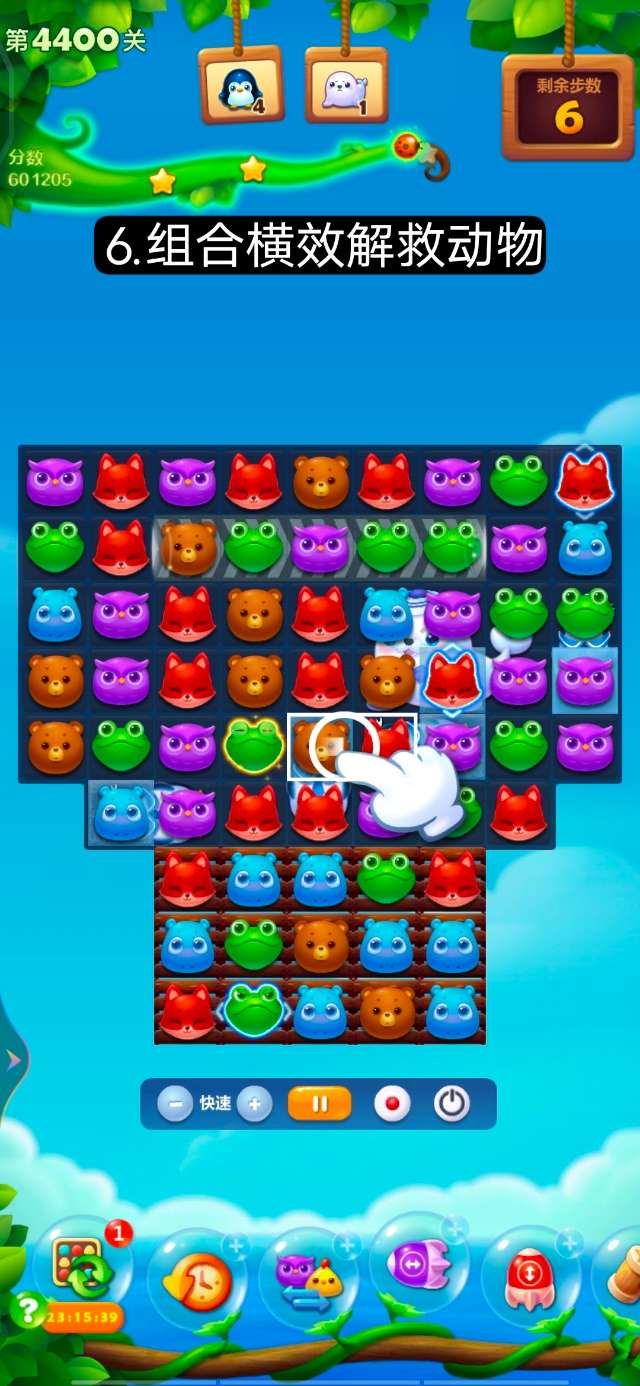Decrease speed with the minus button
Viewport: 640px width, 1386px height.
click(x=175, y=1104)
